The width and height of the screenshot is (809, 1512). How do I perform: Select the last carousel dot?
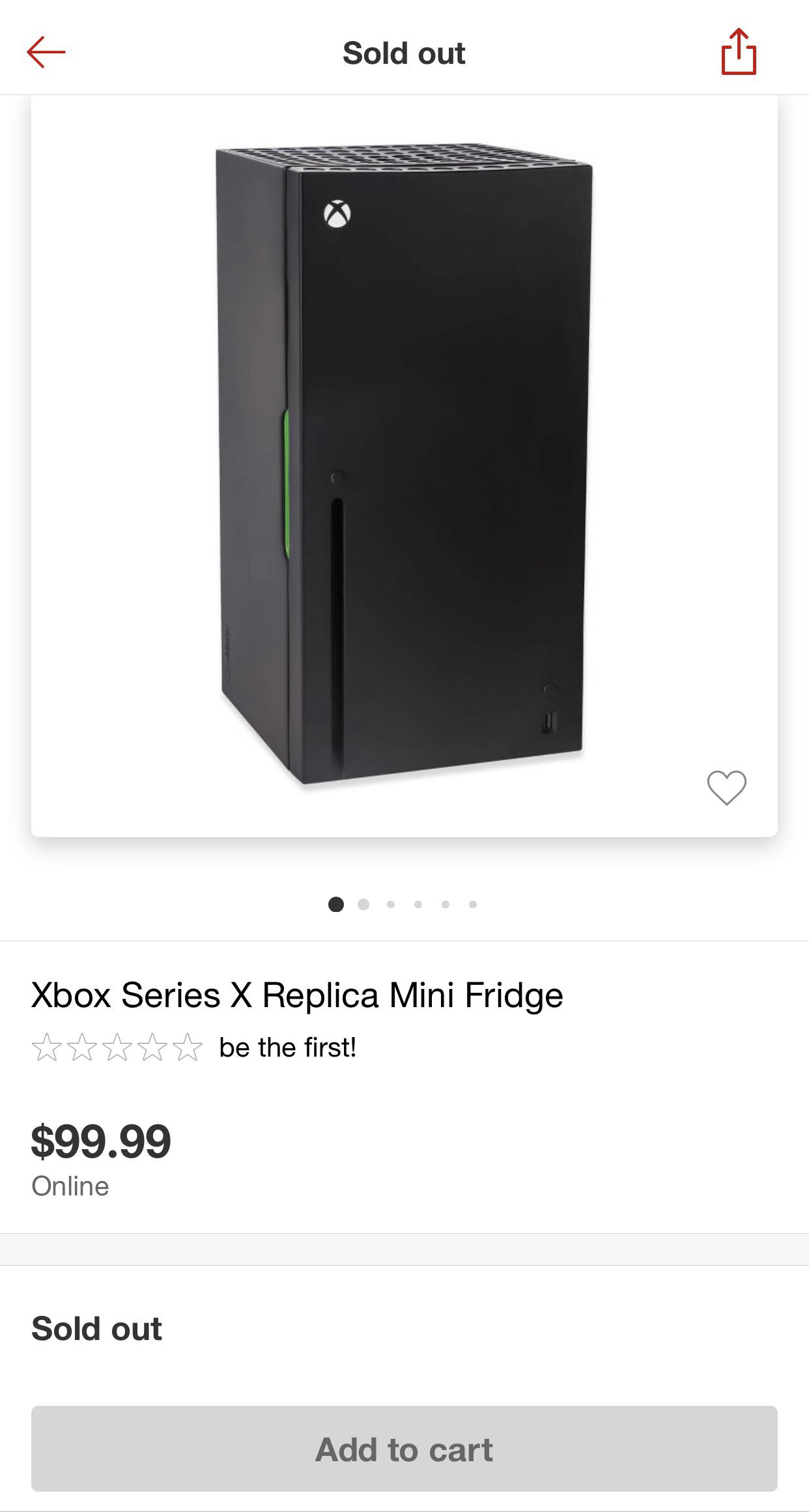473,904
